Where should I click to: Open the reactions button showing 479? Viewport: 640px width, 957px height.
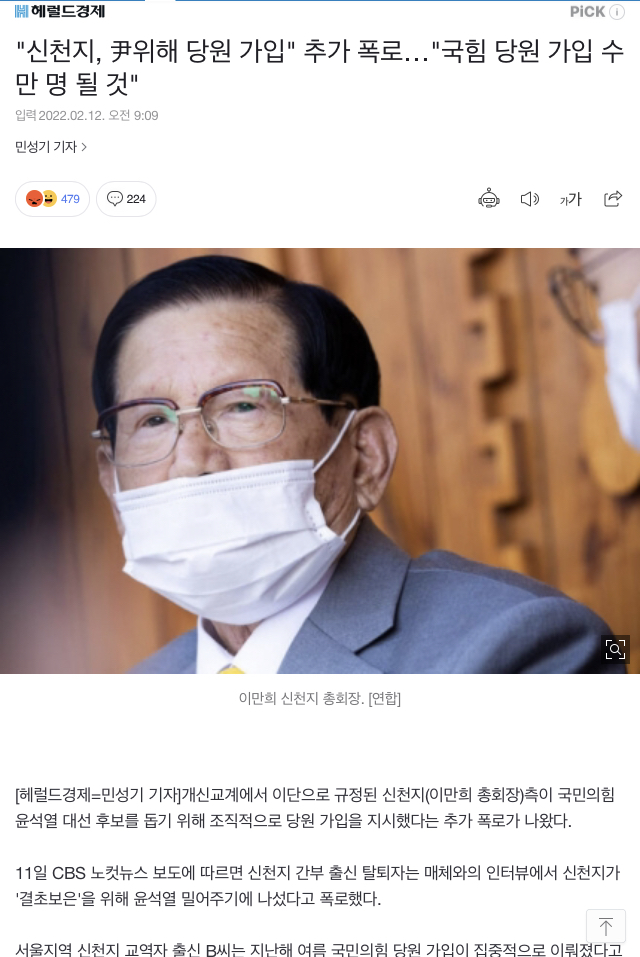point(52,199)
